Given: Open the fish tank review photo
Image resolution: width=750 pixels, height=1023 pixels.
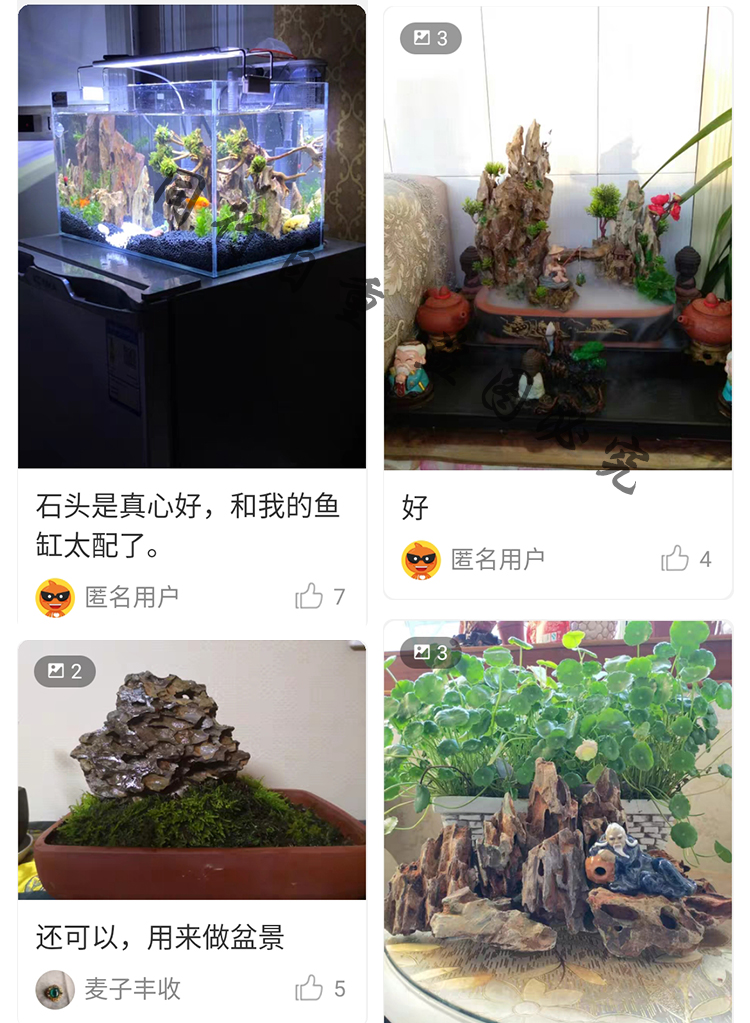Looking at the screenshot, I should (192, 236).
